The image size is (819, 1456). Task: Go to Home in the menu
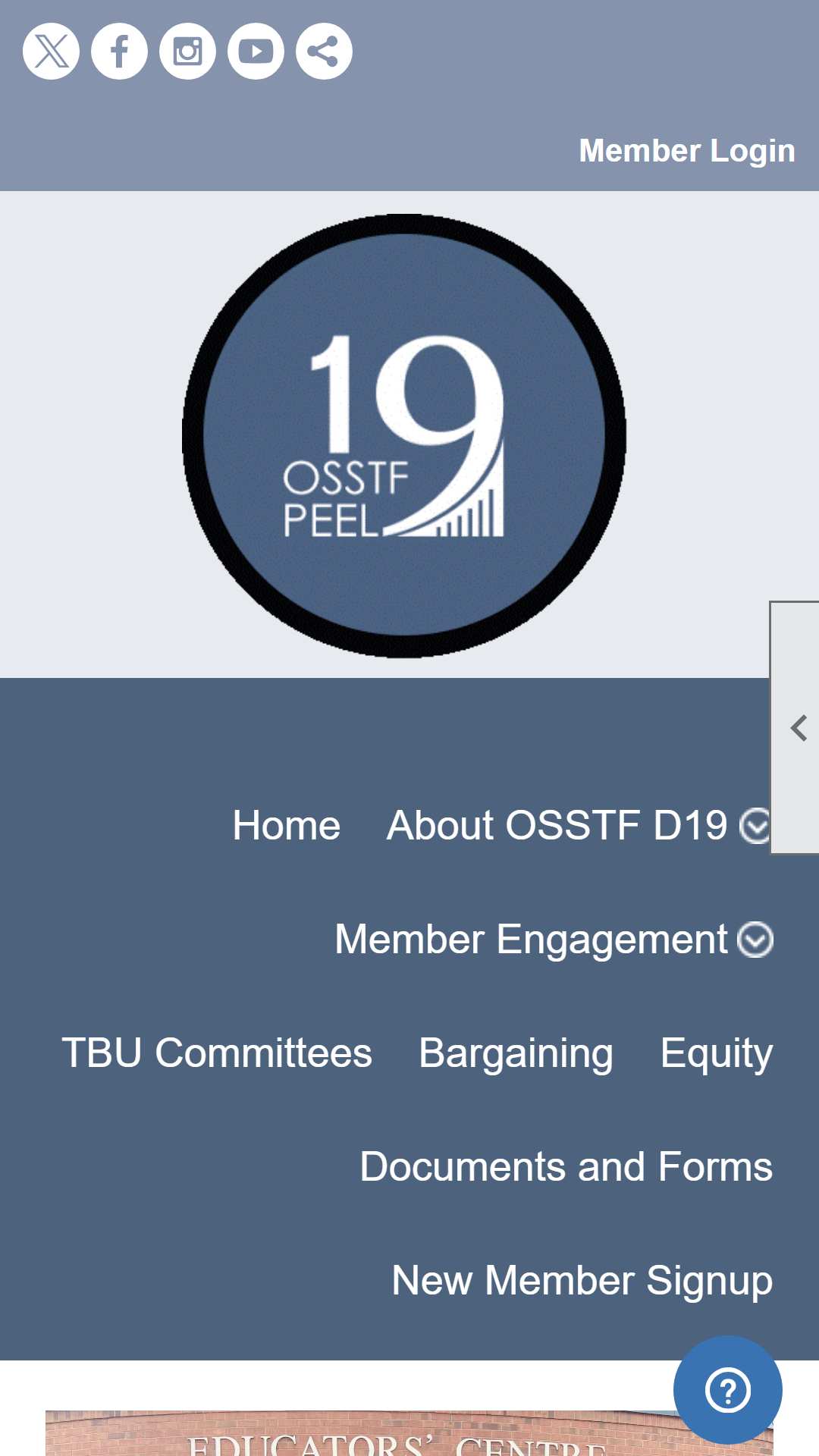pyautogui.click(x=287, y=825)
